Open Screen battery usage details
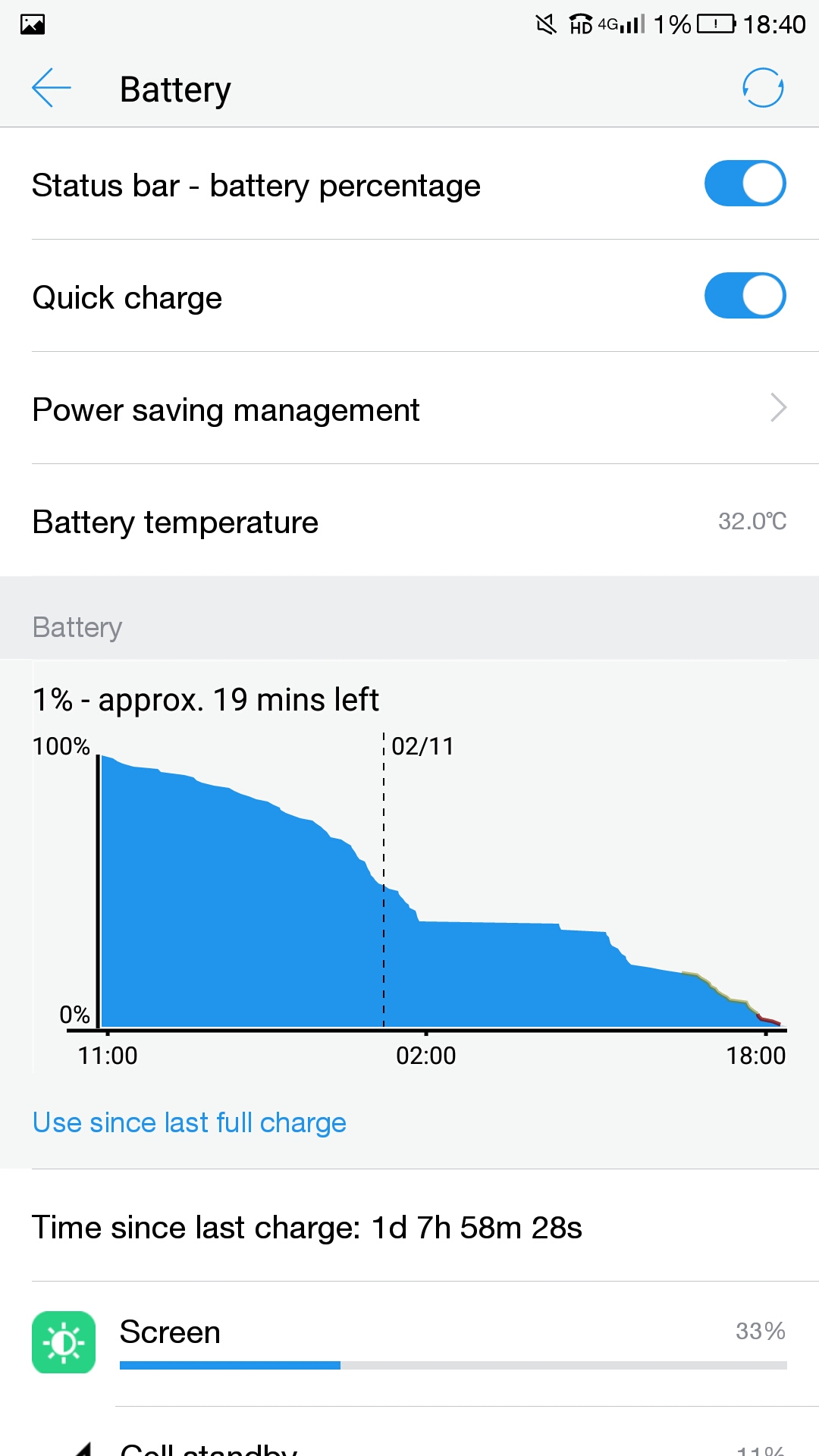The width and height of the screenshot is (819, 1456). tap(409, 1342)
